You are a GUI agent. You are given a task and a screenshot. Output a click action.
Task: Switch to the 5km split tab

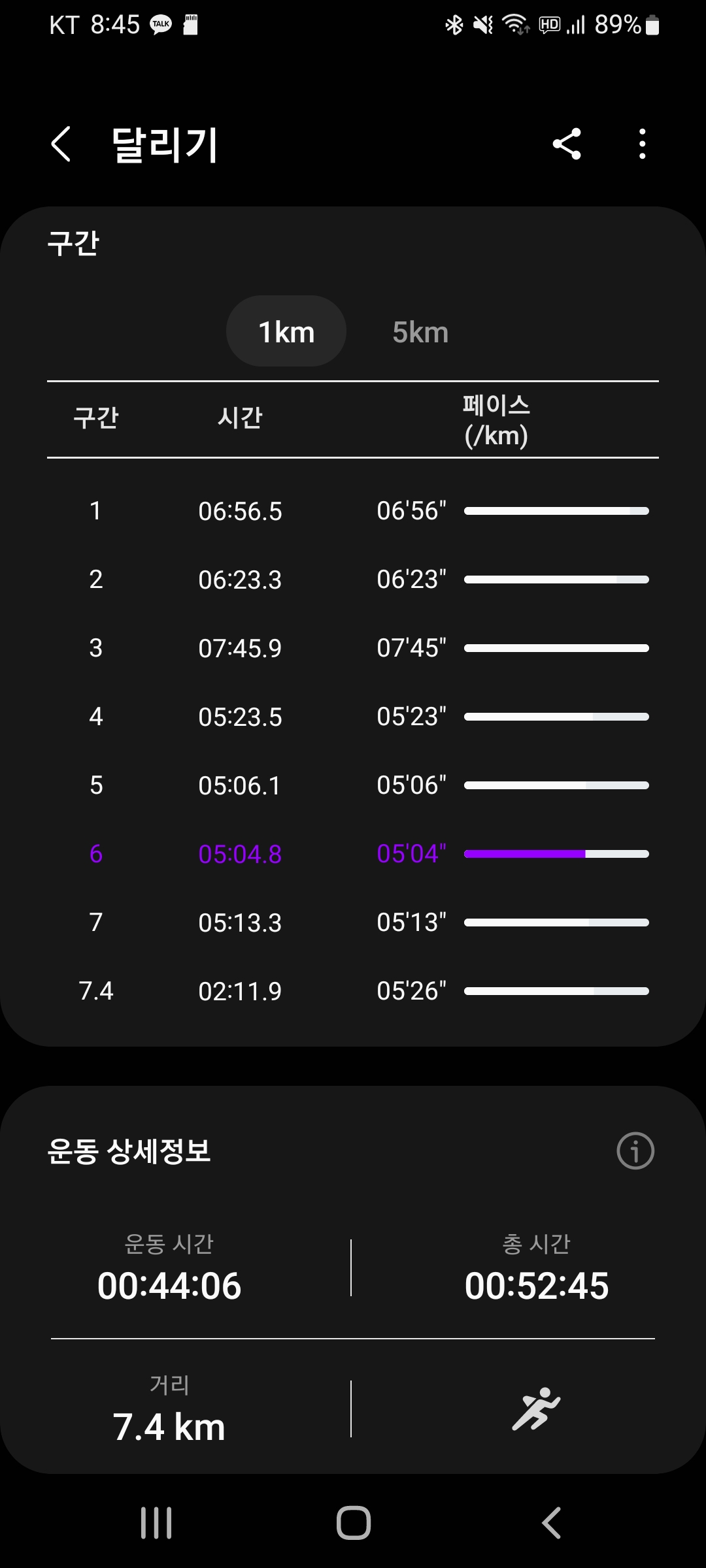[420, 332]
